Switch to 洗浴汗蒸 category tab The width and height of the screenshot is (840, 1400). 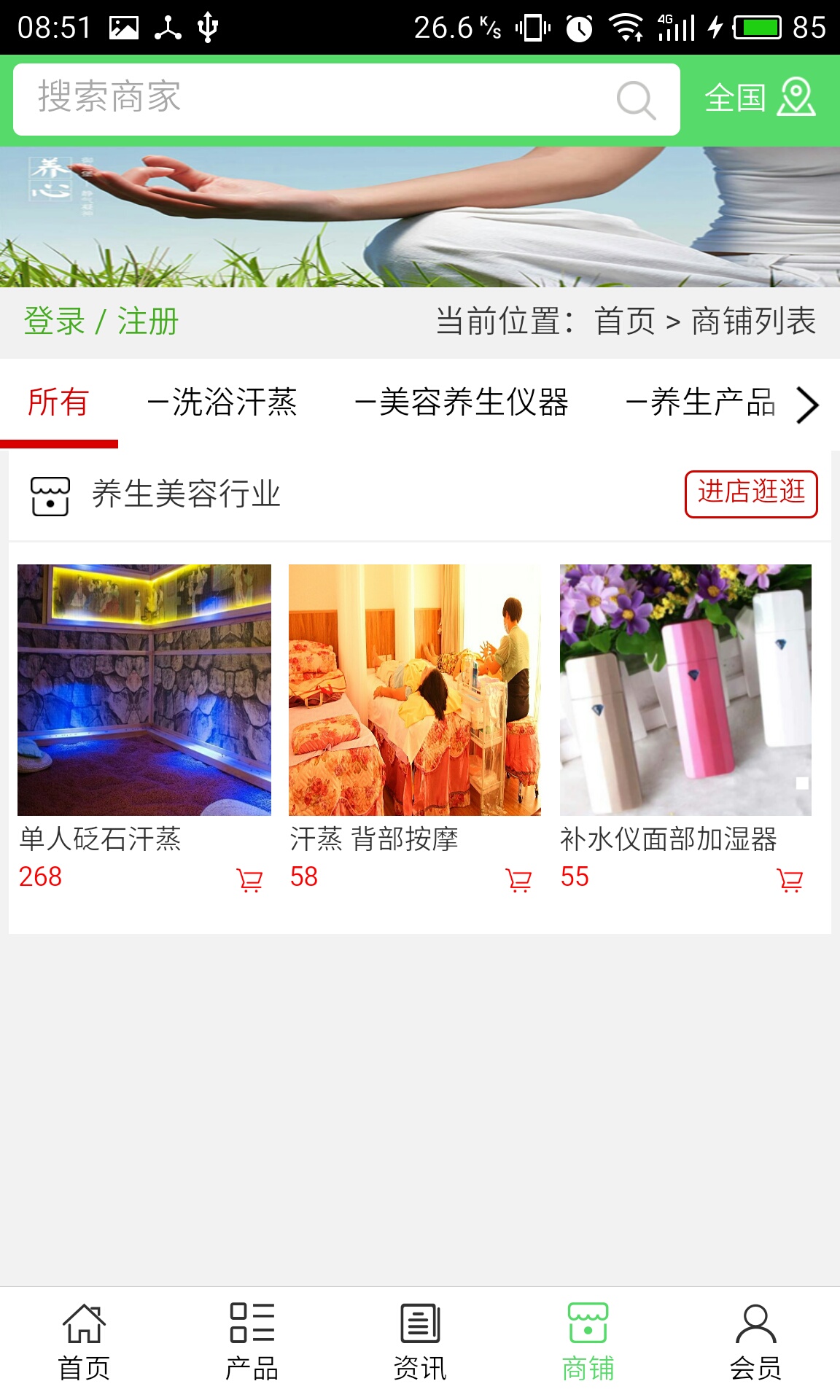click(x=222, y=402)
